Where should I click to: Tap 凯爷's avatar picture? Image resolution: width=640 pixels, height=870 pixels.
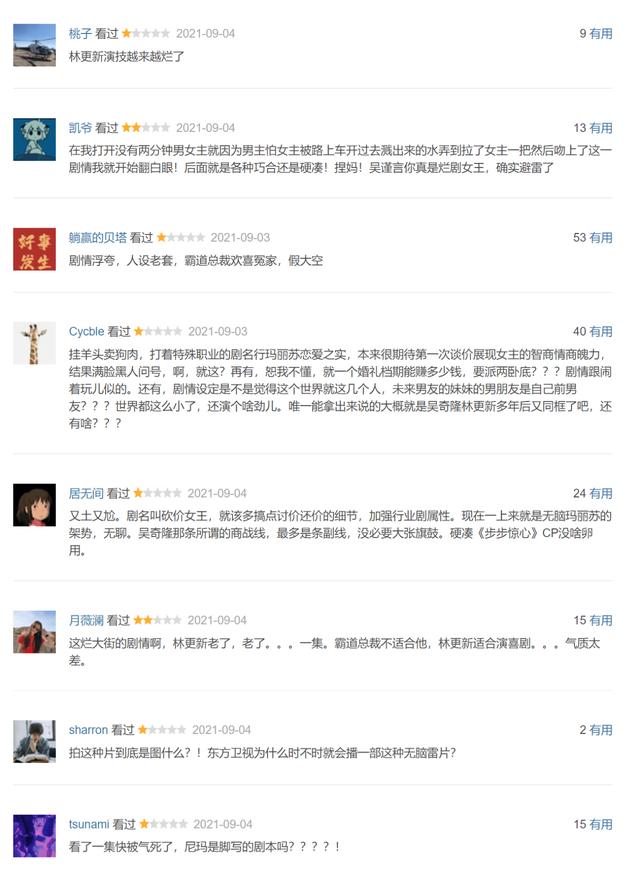pyautogui.click(x=34, y=139)
